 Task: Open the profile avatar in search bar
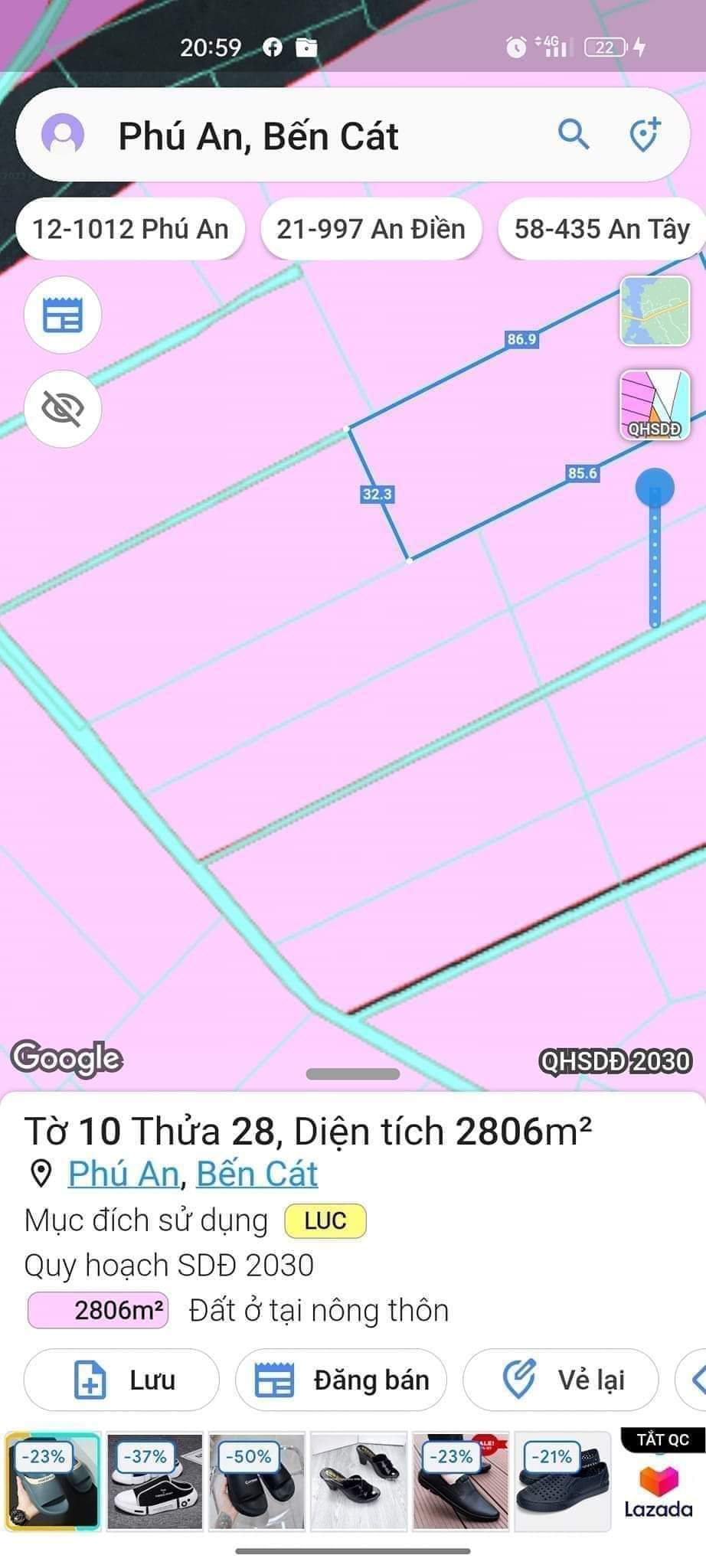pyautogui.click(x=63, y=136)
